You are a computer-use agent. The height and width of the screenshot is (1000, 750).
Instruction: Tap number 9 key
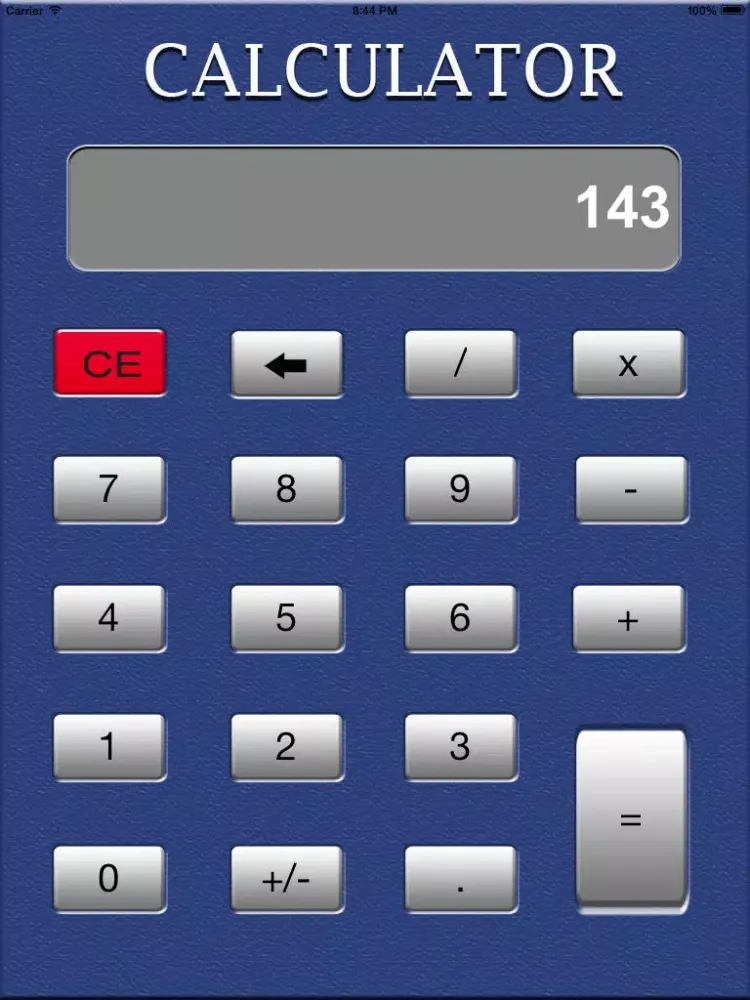(460, 490)
